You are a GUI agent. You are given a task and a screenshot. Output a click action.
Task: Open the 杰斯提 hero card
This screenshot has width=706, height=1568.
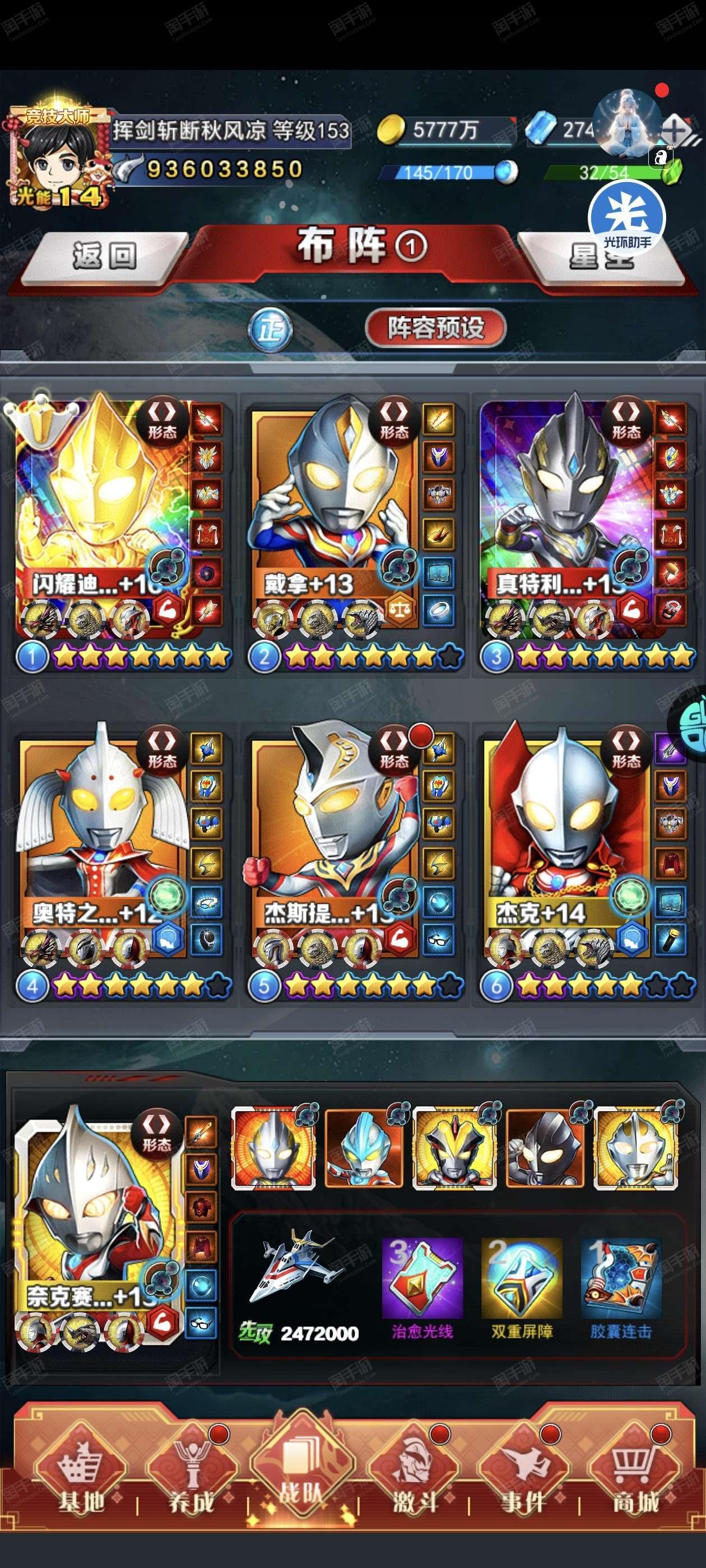pos(335,846)
